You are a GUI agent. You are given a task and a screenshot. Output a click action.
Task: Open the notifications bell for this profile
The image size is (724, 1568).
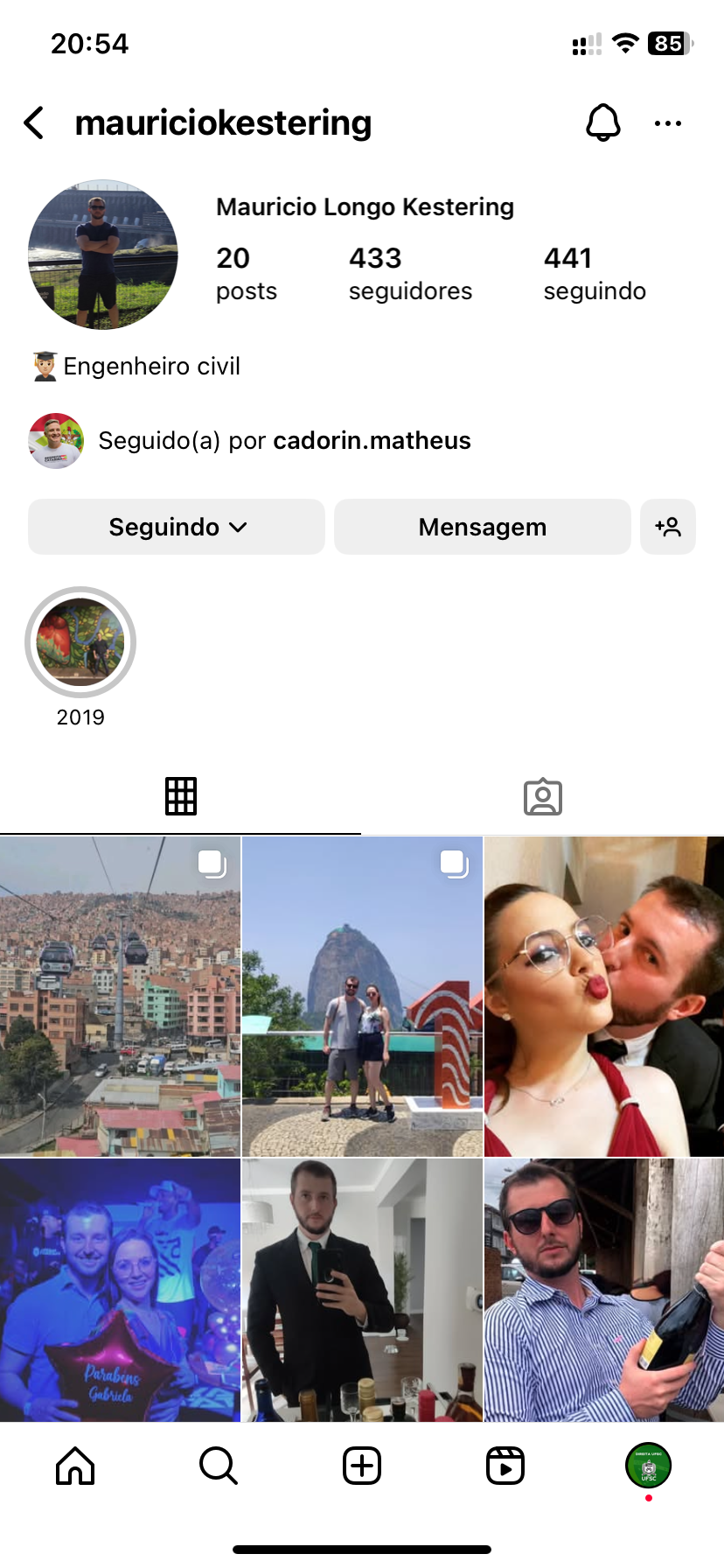click(x=602, y=123)
